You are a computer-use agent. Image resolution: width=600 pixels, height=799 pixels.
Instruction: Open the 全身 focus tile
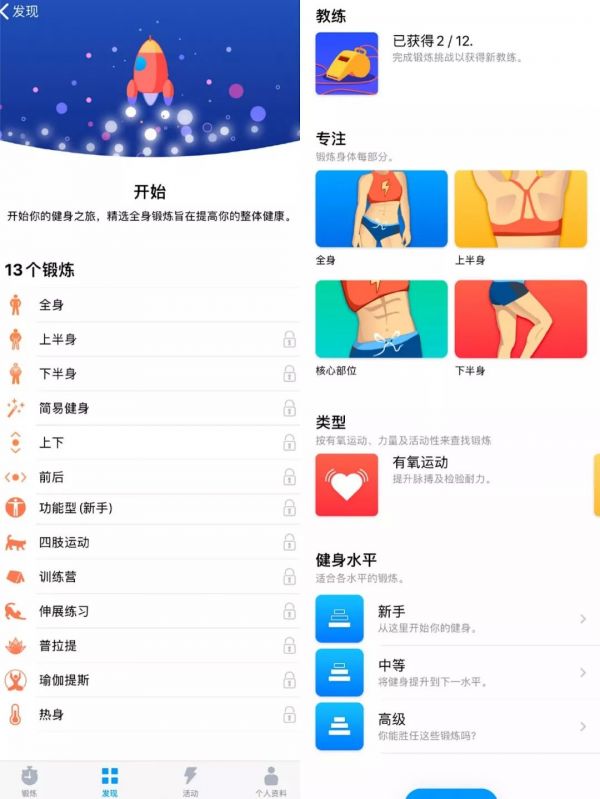pyautogui.click(x=381, y=209)
